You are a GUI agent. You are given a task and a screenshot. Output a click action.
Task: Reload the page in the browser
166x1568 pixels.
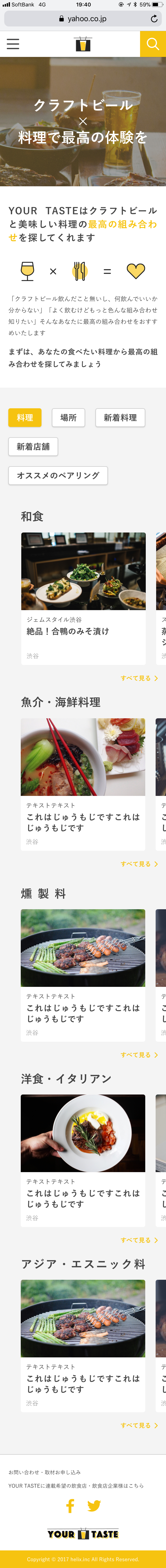click(154, 19)
